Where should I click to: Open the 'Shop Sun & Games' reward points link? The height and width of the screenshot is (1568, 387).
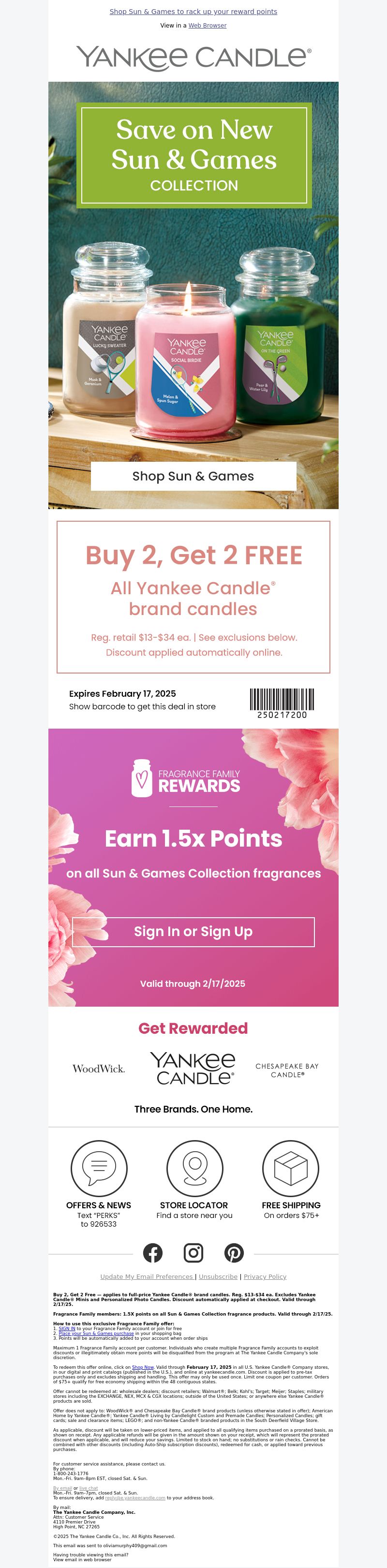193,12
